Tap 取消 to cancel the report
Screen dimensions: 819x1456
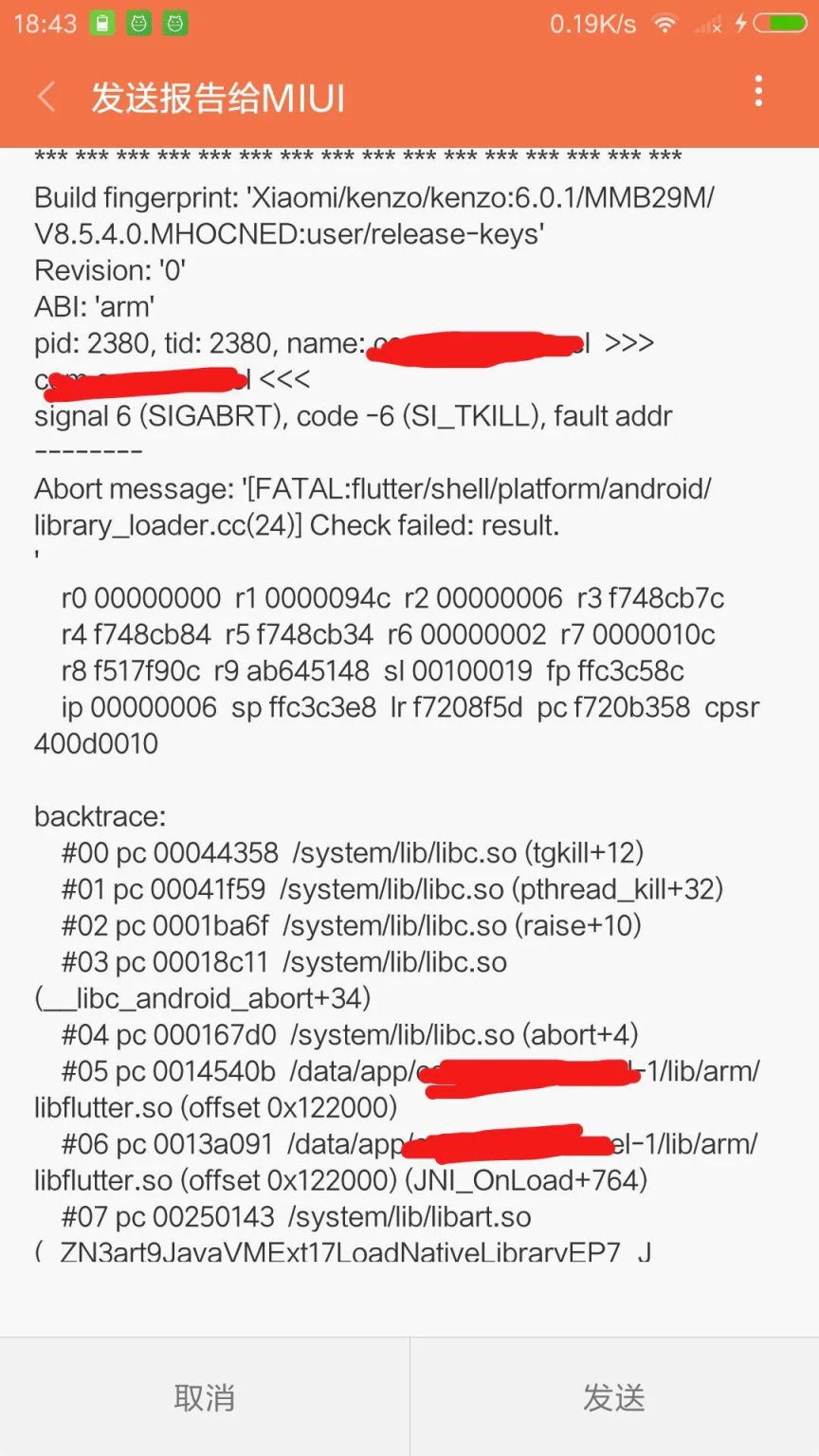(x=205, y=1396)
